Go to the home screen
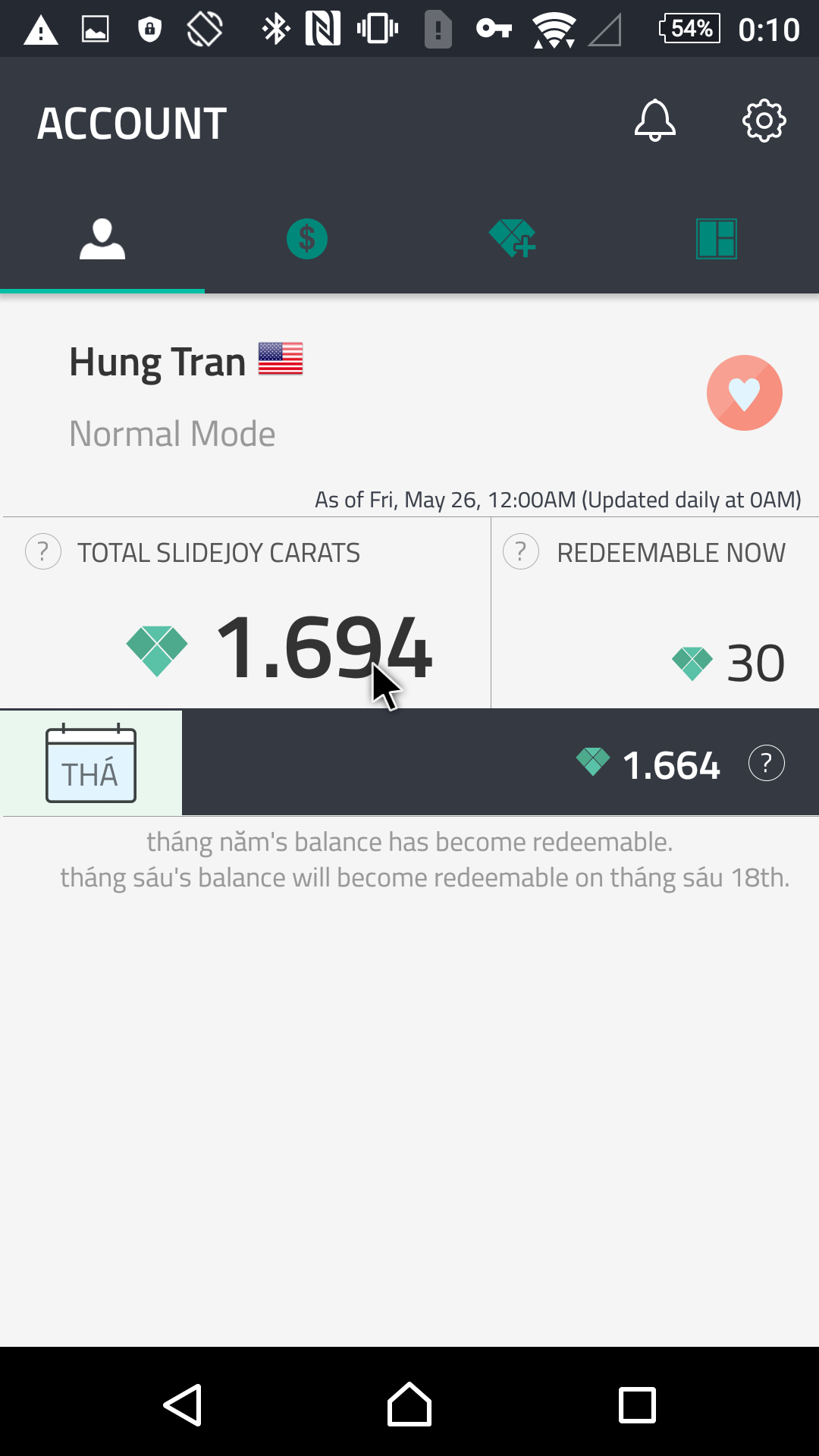819x1456 pixels. pyautogui.click(x=409, y=1404)
